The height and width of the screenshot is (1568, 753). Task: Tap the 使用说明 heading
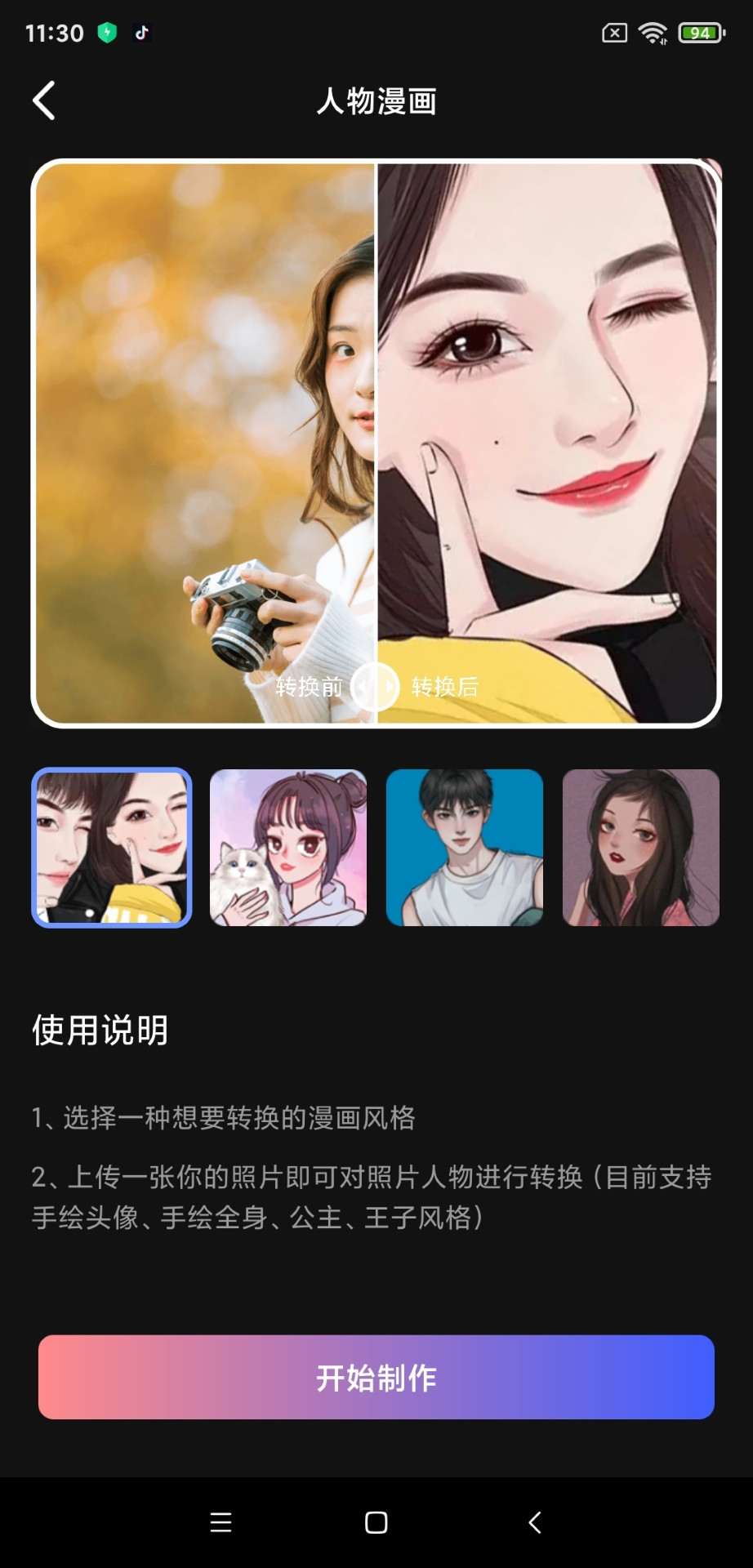[x=99, y=1031]
